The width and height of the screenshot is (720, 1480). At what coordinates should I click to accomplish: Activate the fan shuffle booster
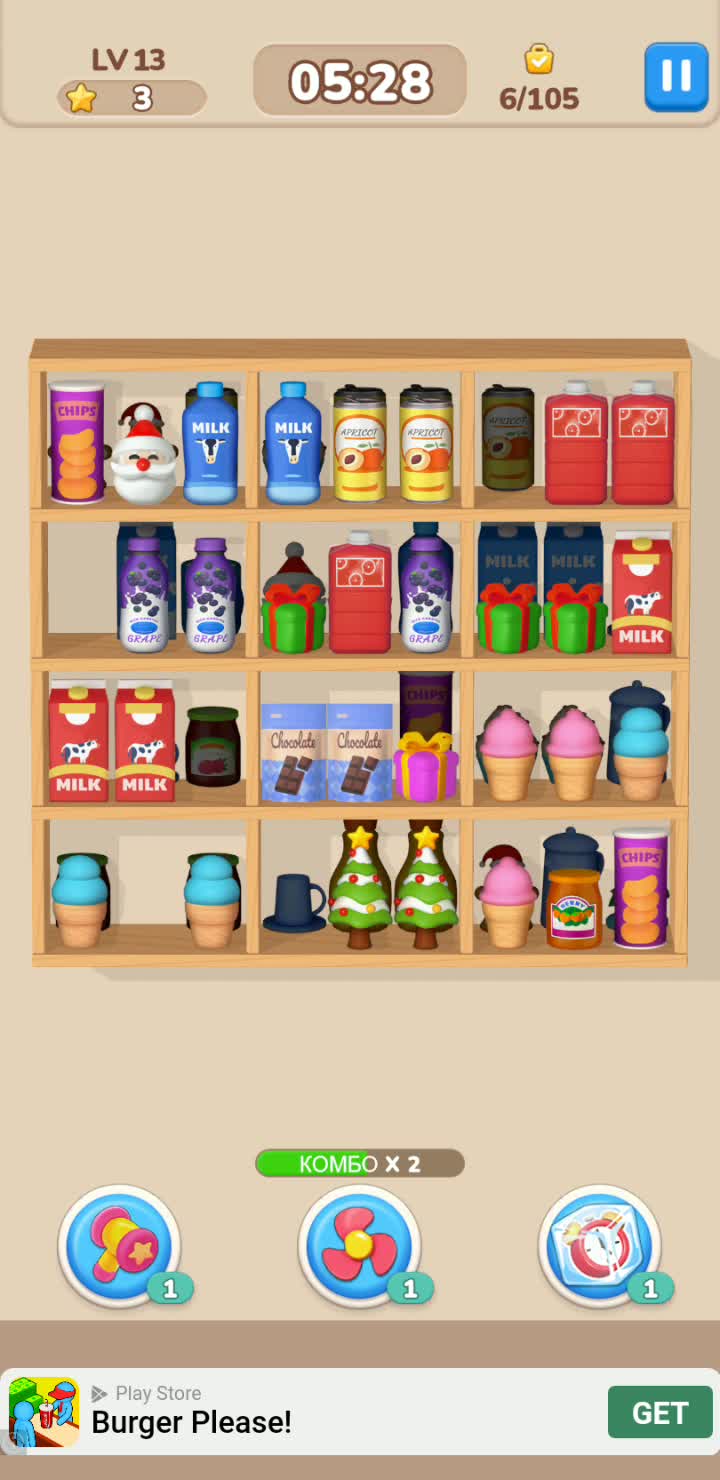point(359,1246)
